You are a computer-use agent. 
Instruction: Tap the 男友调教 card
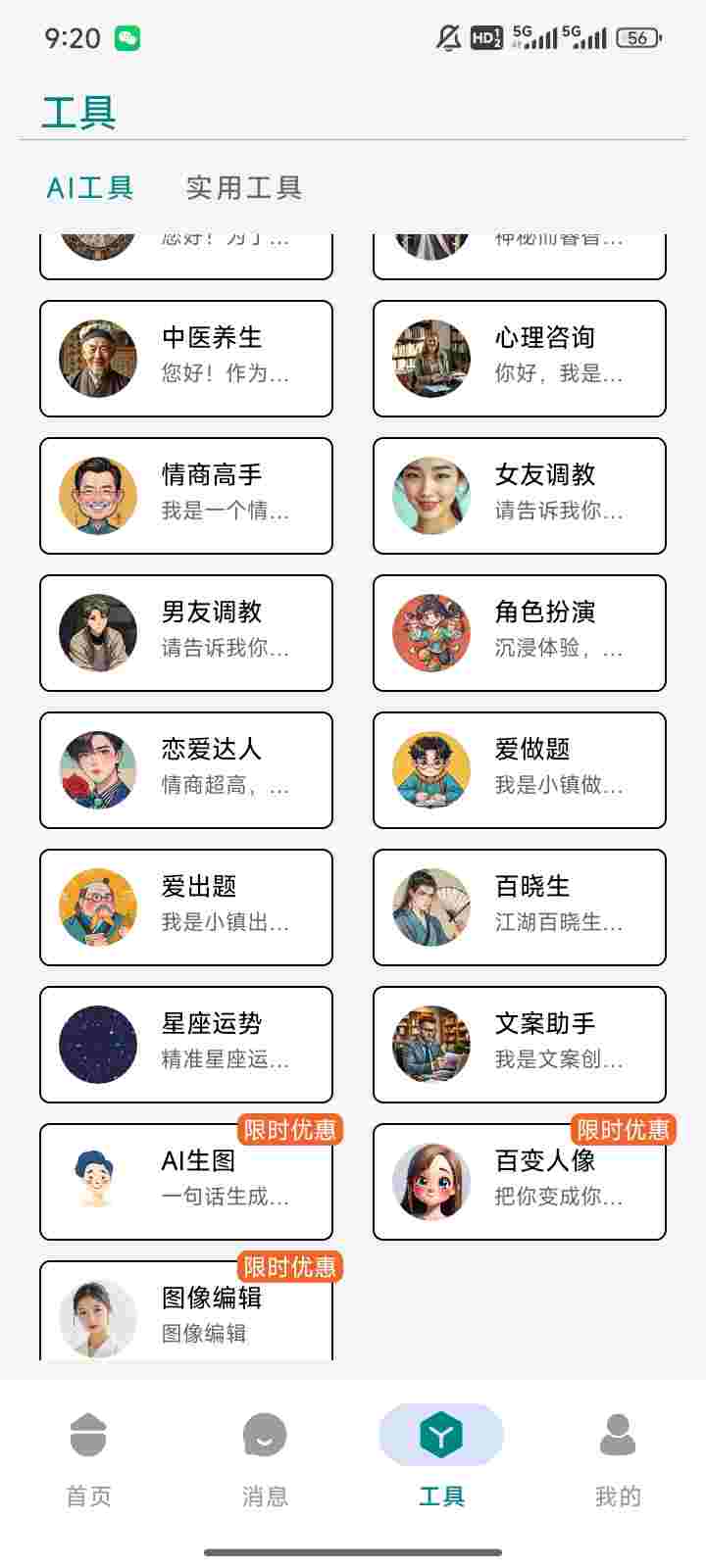coord(186,633)
